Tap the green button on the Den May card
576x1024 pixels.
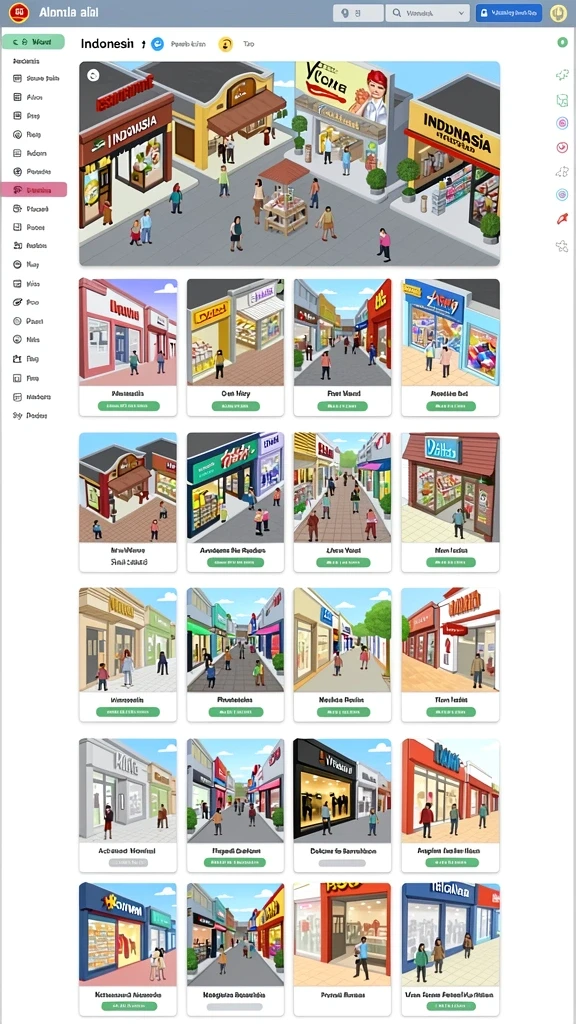(x=236, y=406)
